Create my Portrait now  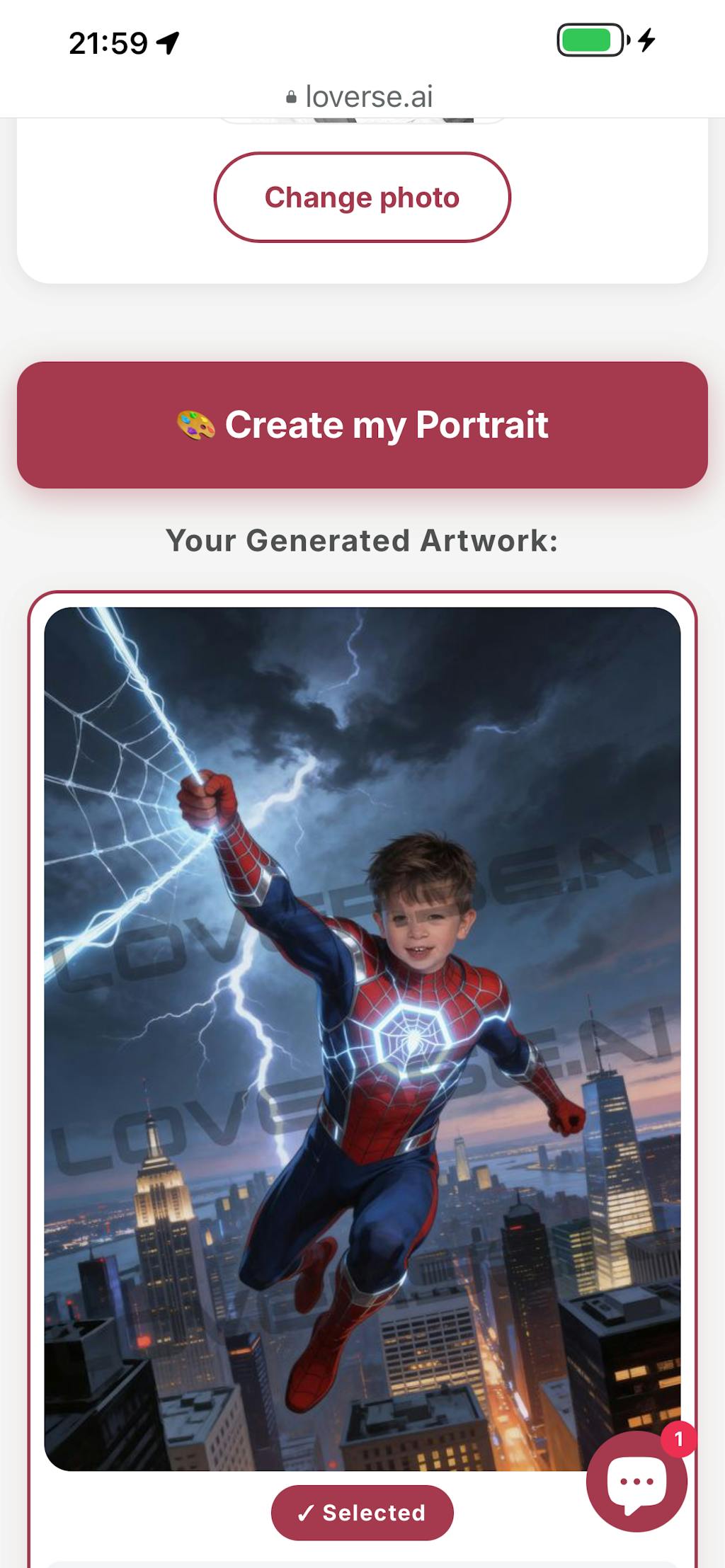(x=362, y=425)
